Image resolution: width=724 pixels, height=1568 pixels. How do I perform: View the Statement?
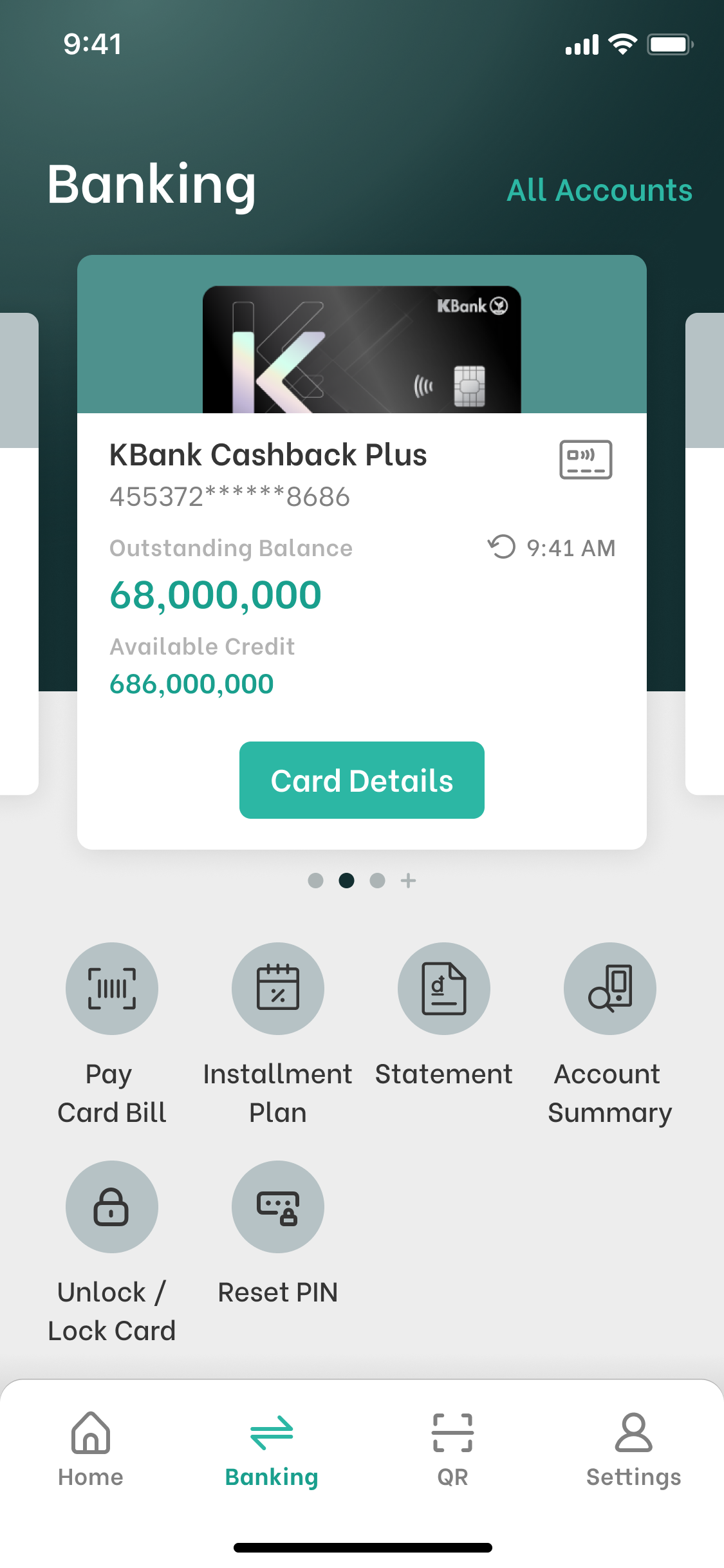[x=443, y=989]
